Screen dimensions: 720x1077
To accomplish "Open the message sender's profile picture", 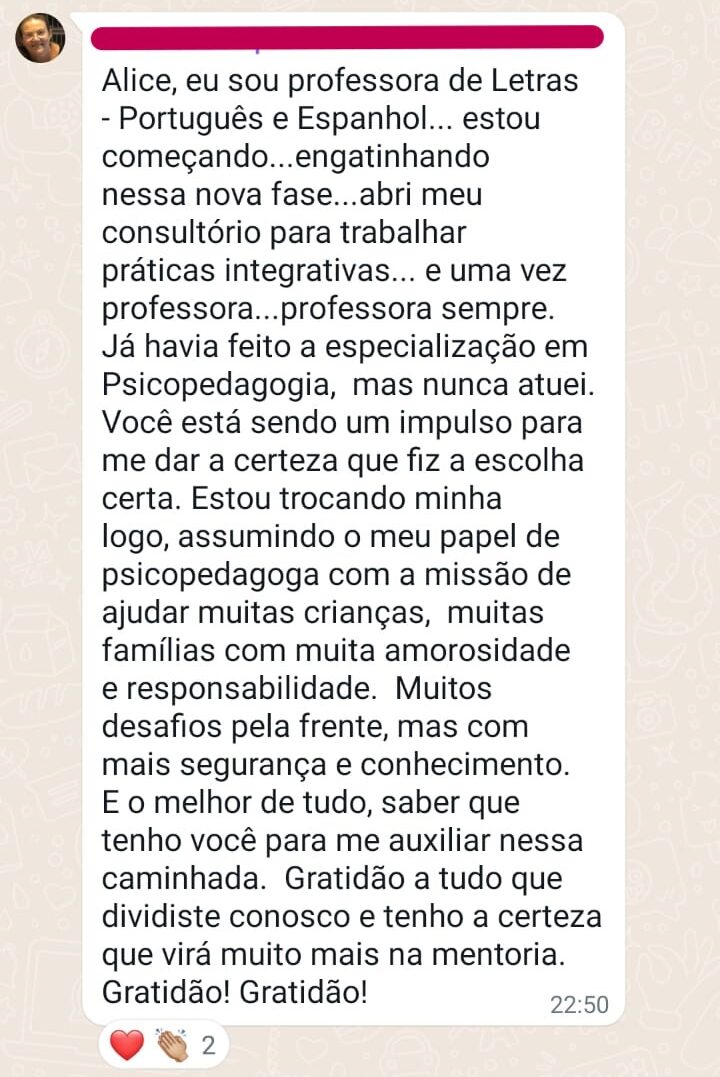I will [40, 38].
